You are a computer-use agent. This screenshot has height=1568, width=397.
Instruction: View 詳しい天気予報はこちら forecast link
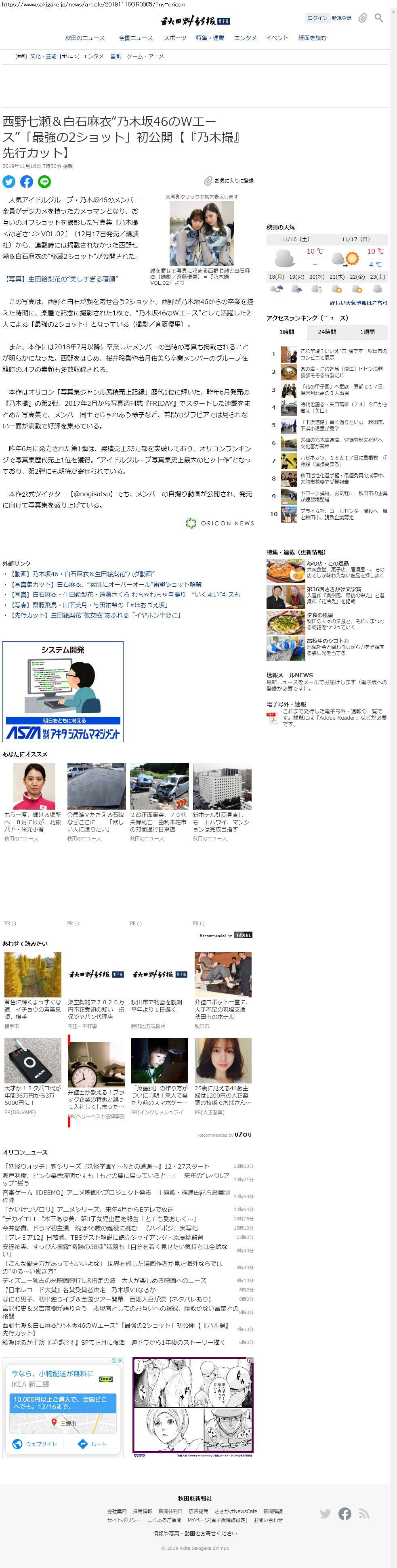tap(358, 302)
